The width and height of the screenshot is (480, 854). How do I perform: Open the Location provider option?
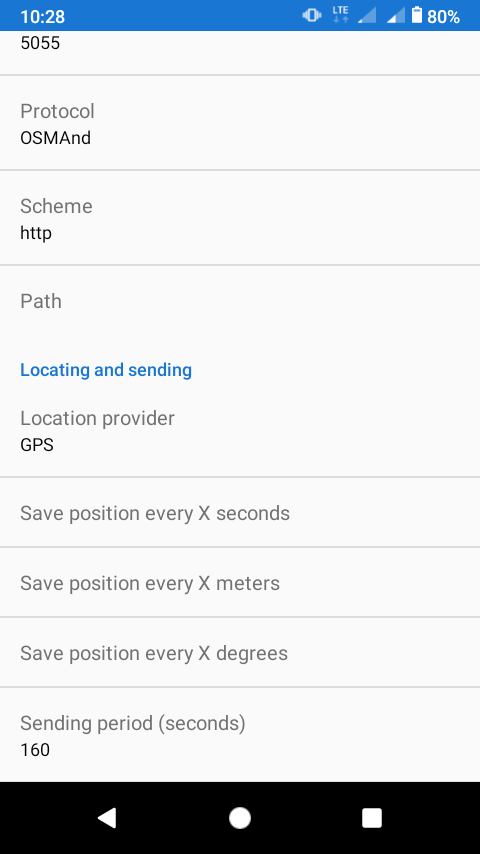click(240, 430)
